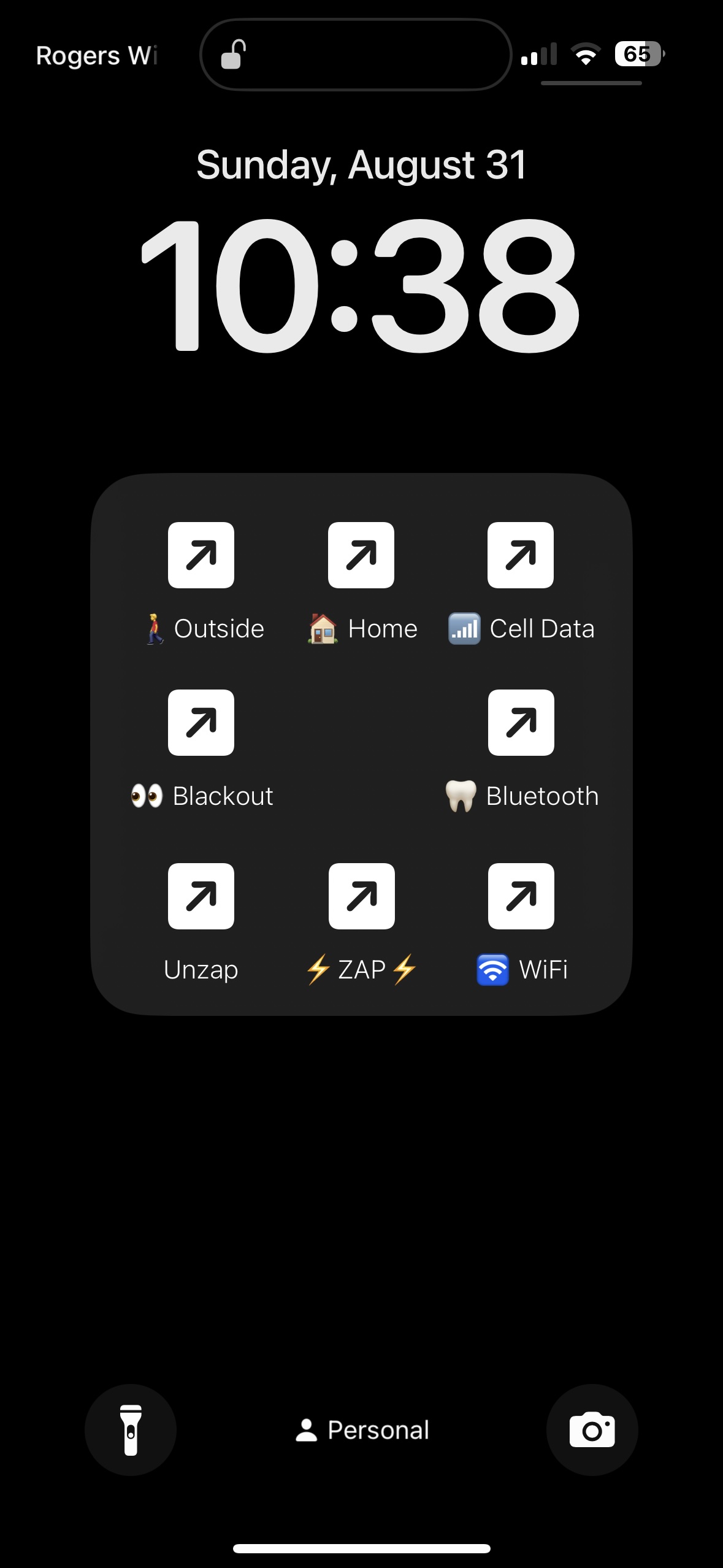Screen dimensions: 723x1568
Task: Open the Personal focus selector
Action: pyautogui.click(x=361, y=1429)
